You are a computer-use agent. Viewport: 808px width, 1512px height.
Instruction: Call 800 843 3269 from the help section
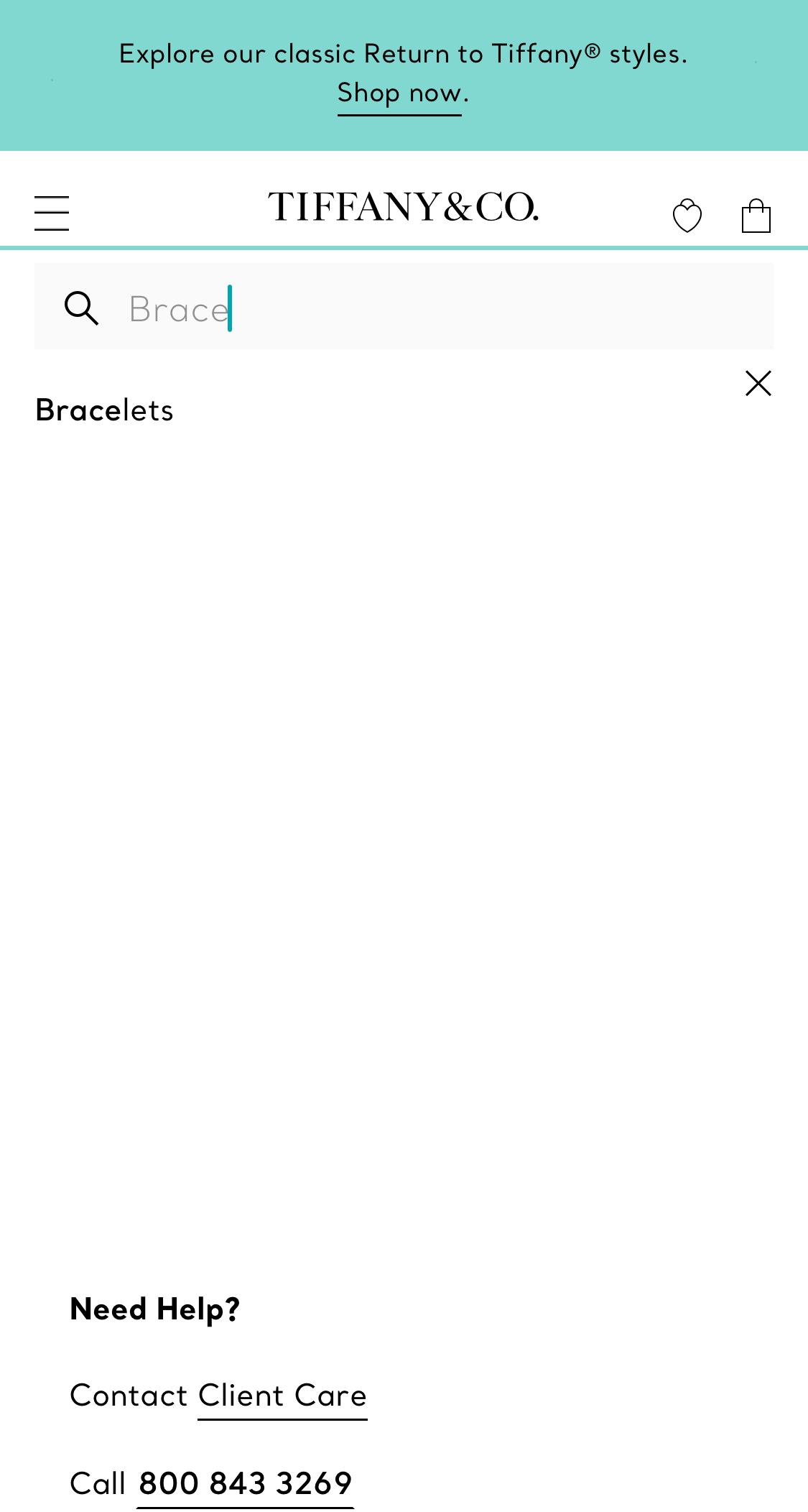point(244,1483)
